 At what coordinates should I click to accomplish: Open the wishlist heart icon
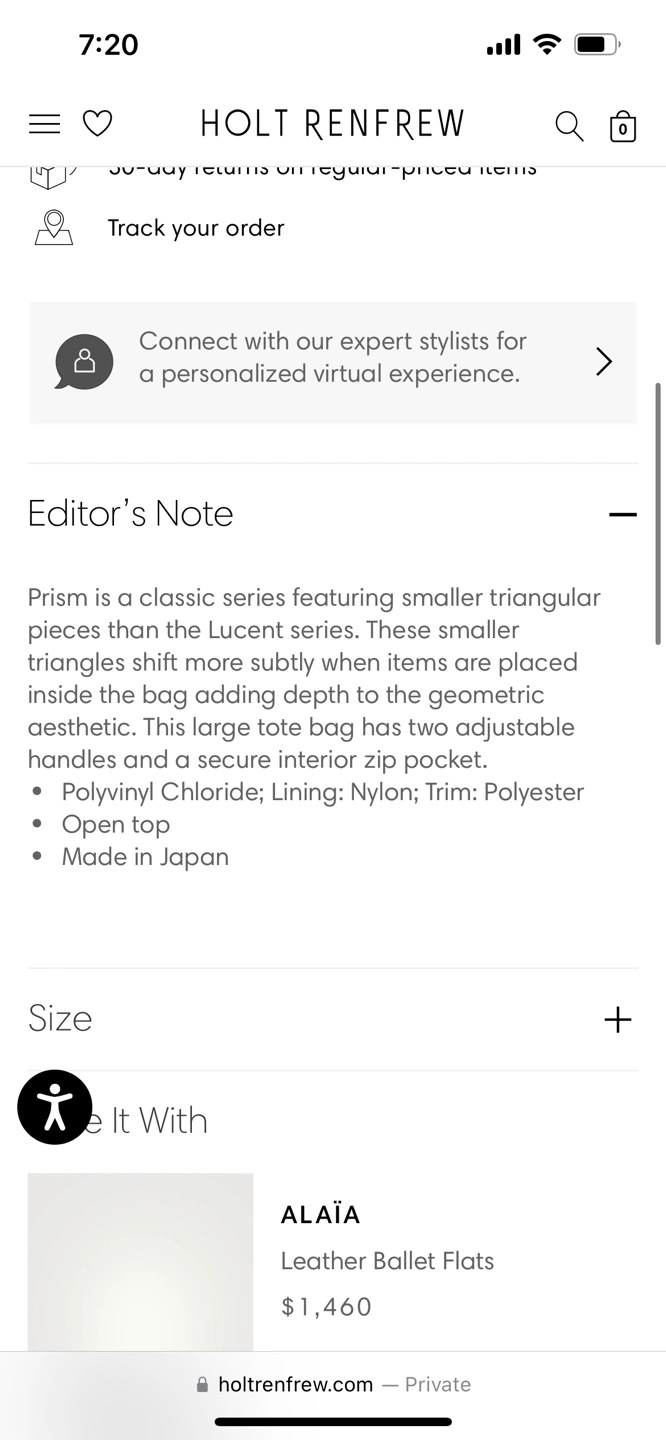(x=97, y=124)
